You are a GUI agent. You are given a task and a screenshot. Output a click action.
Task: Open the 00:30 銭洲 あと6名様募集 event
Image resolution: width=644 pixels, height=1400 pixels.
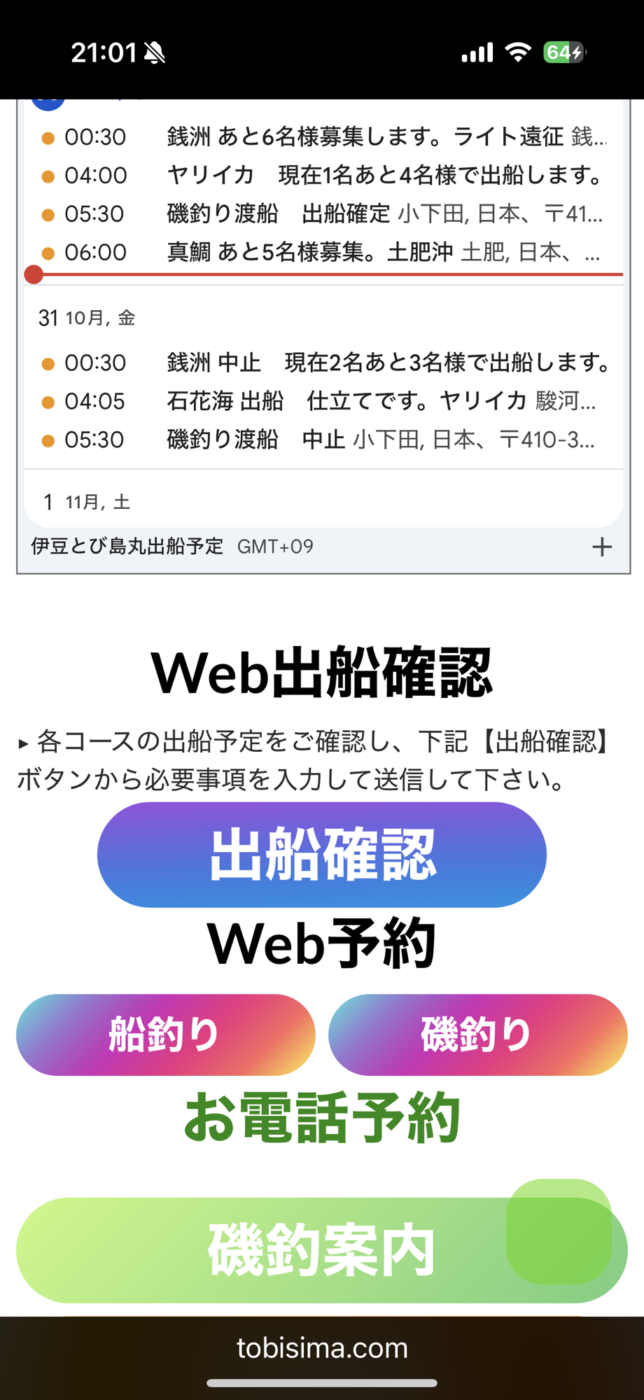point(380,137)
